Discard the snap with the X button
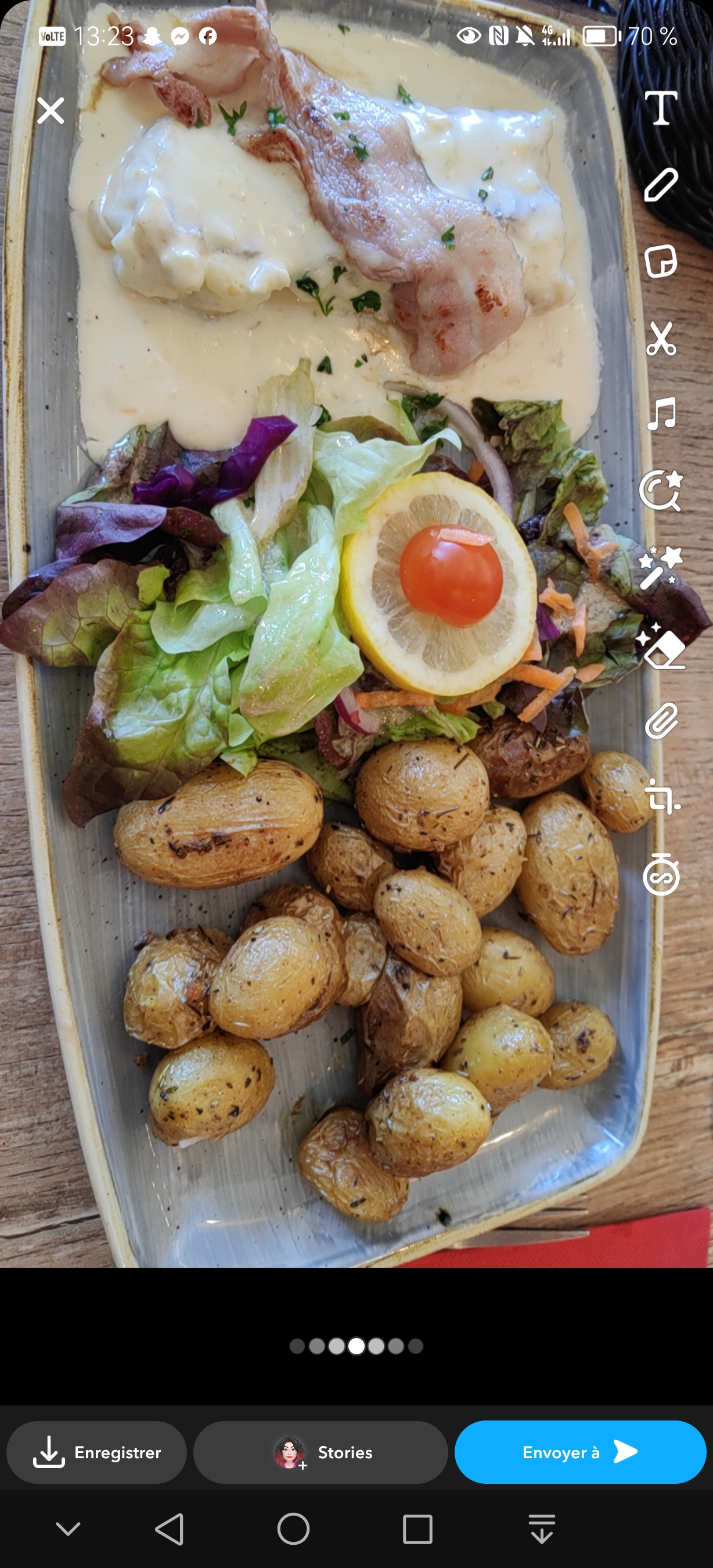This screenshot has width=713, height=1568. [x=51, y=111]
